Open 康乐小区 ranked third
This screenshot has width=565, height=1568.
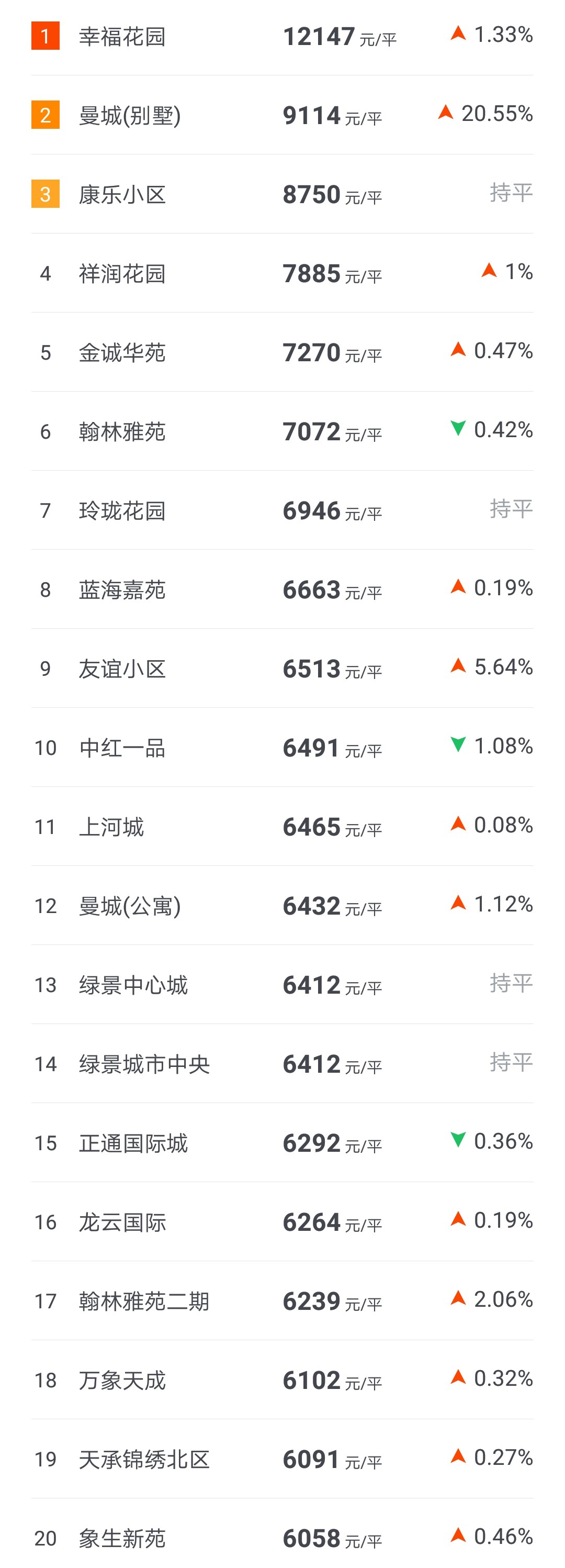pos(122,195)
